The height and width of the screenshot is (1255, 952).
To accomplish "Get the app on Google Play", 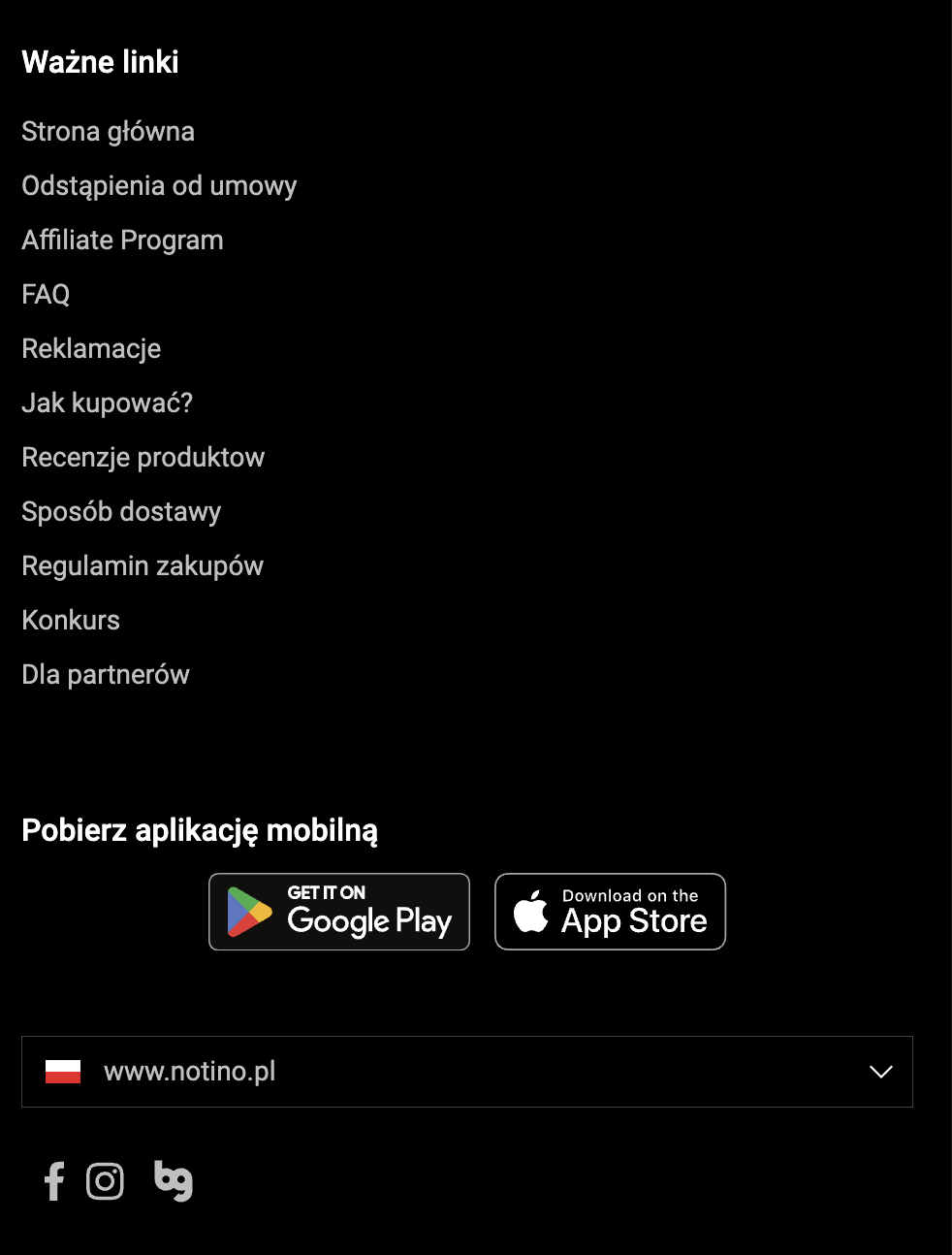I will (339, 912).
